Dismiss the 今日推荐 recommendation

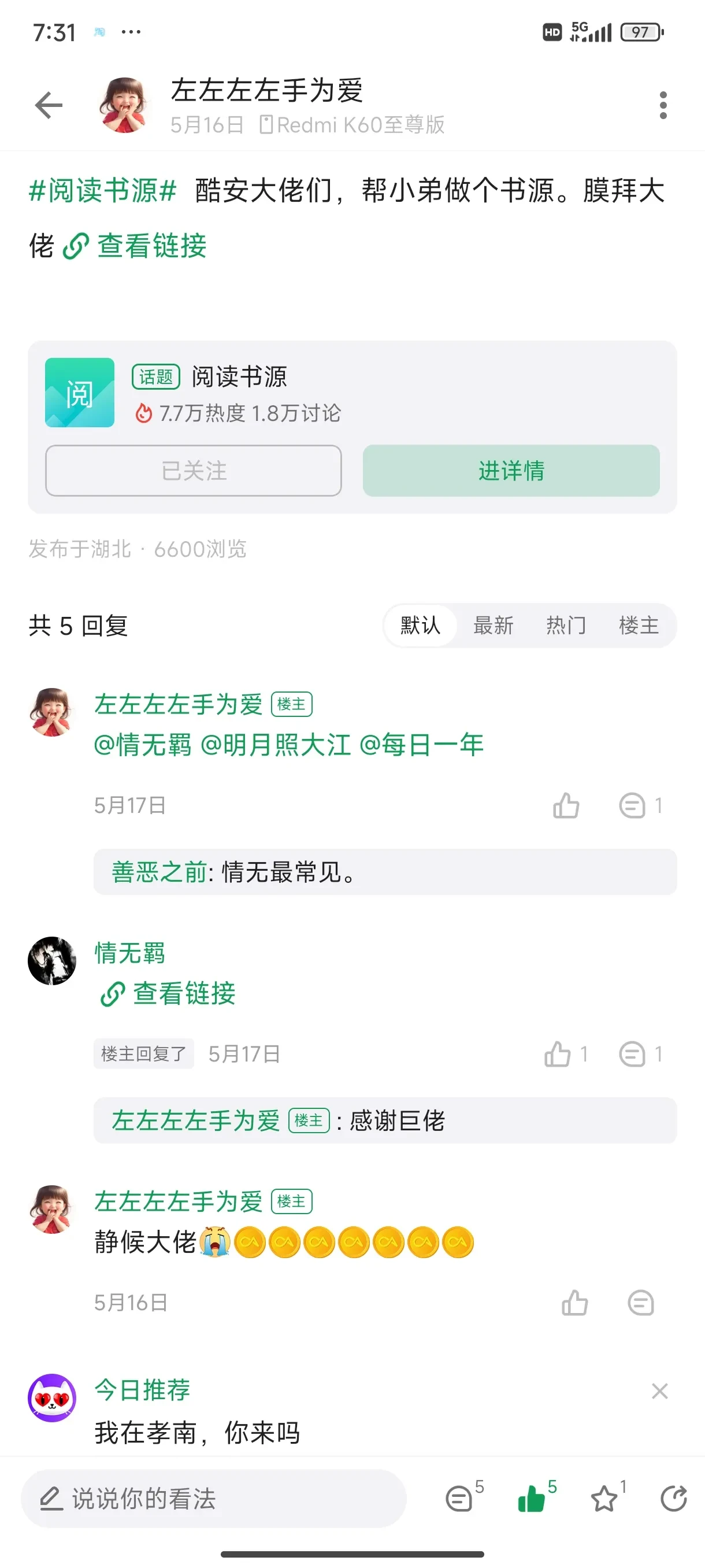(x=659, y=1391)
